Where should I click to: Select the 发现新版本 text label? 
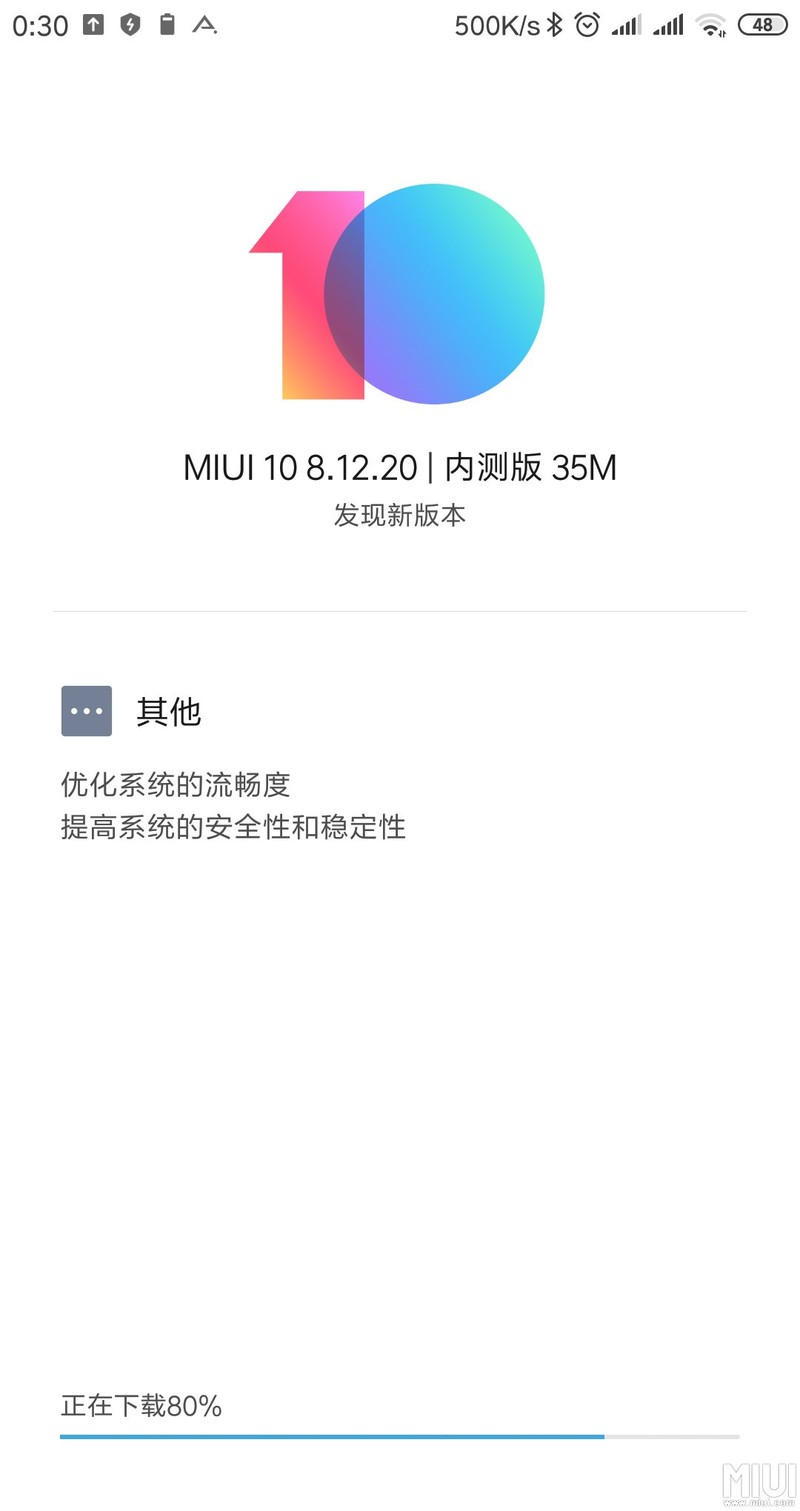tap(400, 516)
